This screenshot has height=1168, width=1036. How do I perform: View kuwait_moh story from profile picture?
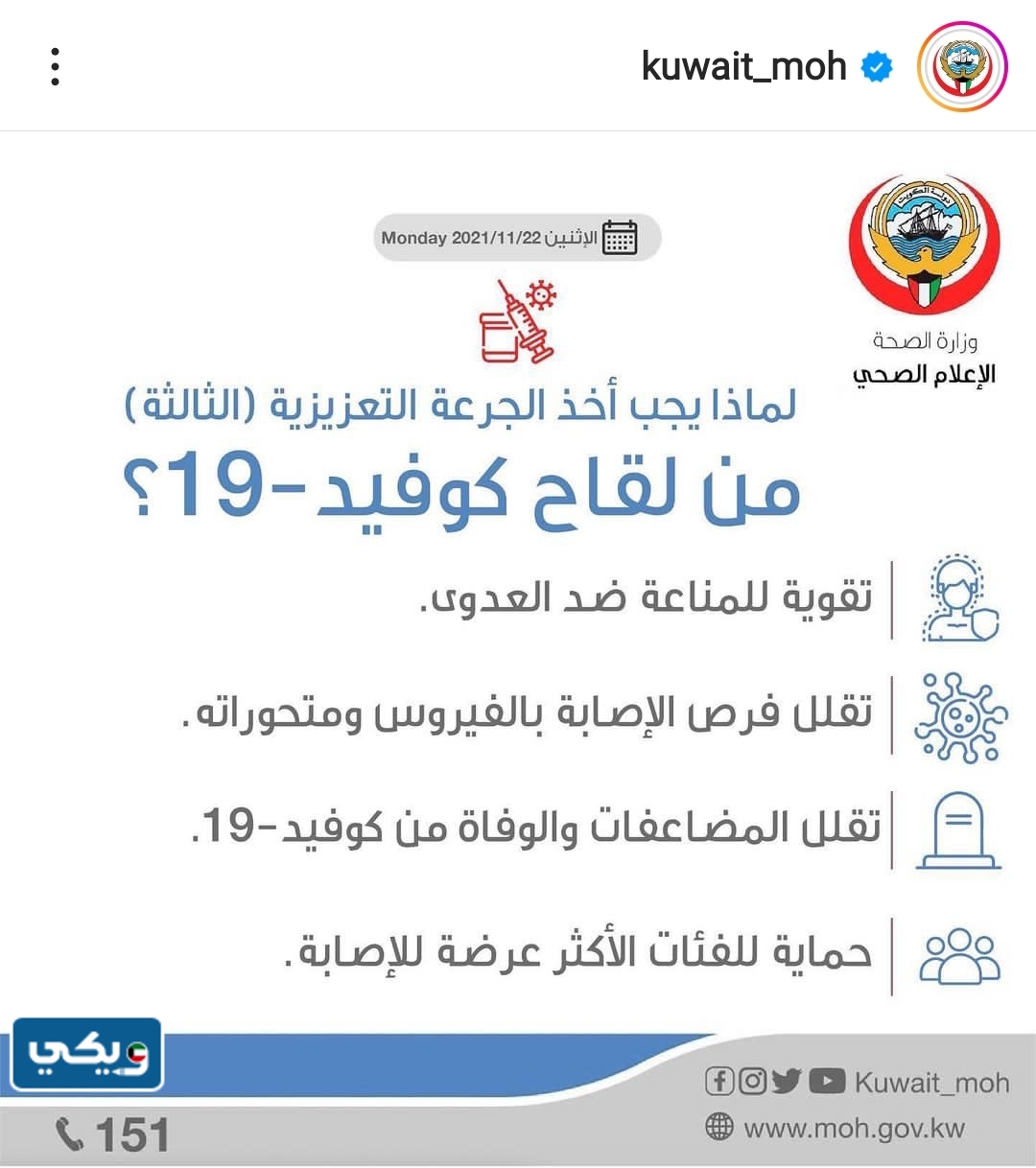(962, 67)
